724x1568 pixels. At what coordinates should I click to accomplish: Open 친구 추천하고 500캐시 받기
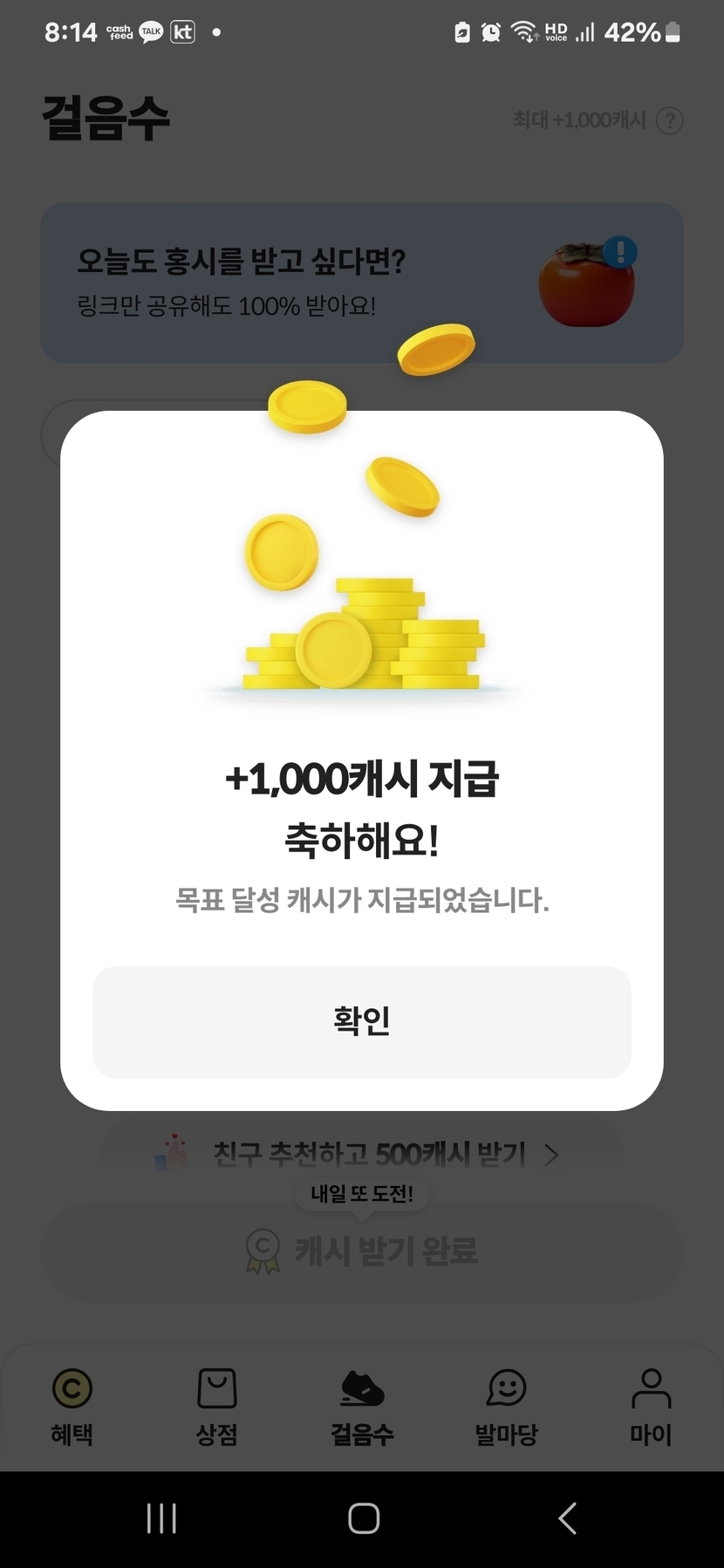click(x=361, y=1154)
